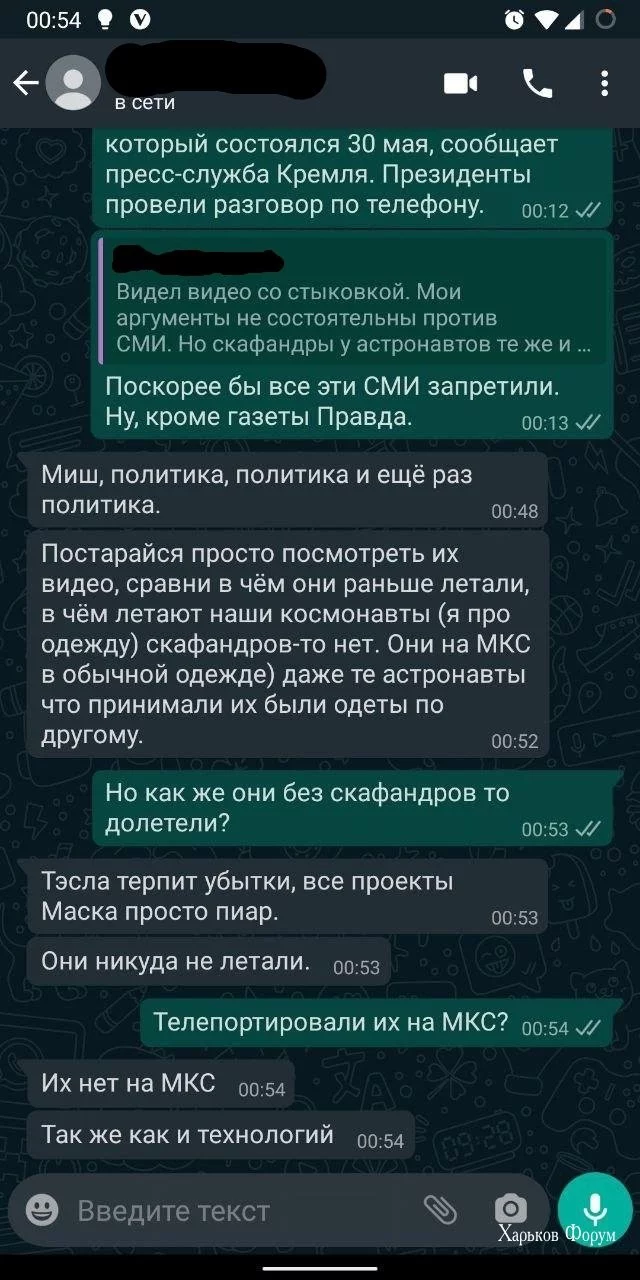Image resolution: width=640 pixels, height=1280 pixels.
Task: Attach a file with the paperclip
Action: pyautogui.click(x=440, y=1210)
